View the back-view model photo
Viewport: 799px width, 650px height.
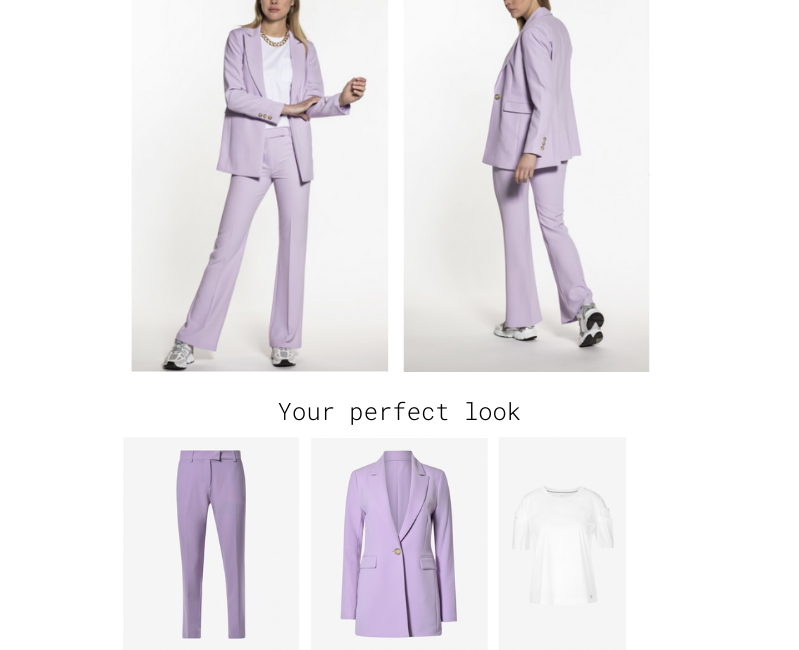(x=526, y=185)
